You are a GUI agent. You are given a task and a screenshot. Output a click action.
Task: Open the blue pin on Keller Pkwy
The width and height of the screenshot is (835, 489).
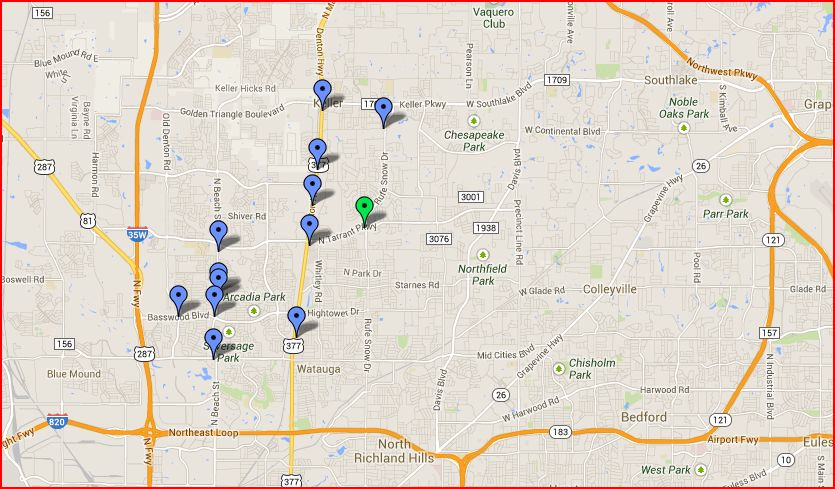tap(383, 110)
